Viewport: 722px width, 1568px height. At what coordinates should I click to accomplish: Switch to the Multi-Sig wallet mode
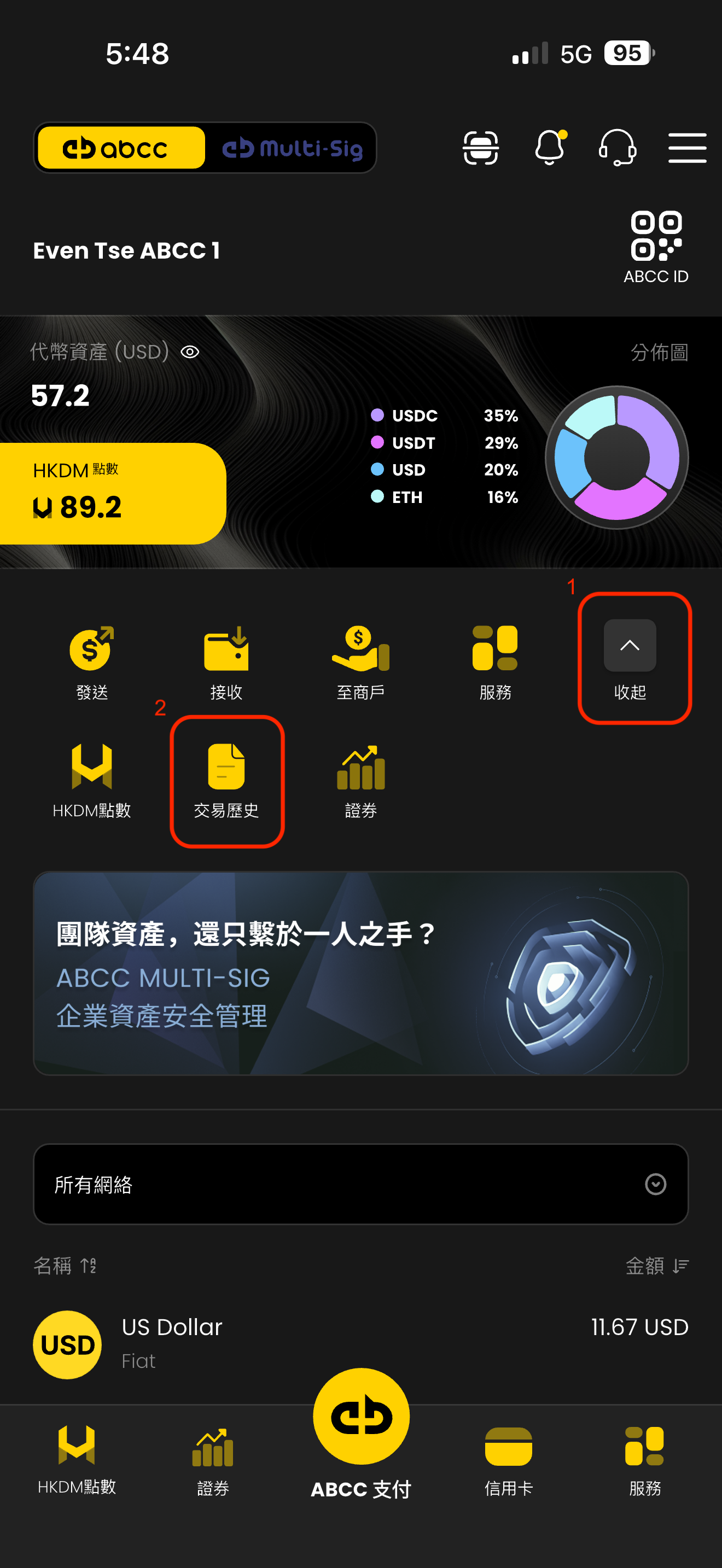point(292,148)
